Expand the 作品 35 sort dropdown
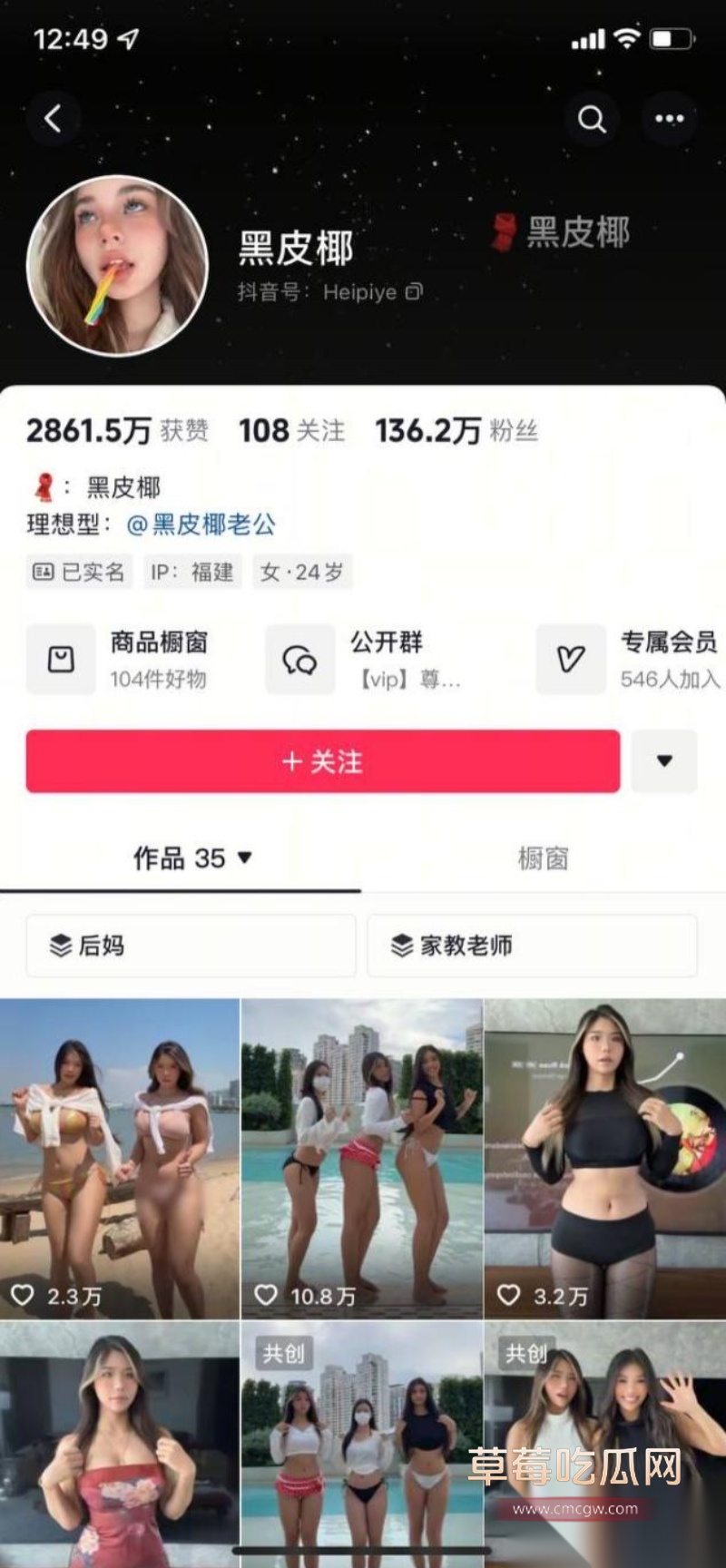Image resolution: width=726 pixels, height=1568 pixels. coord(241,857)
